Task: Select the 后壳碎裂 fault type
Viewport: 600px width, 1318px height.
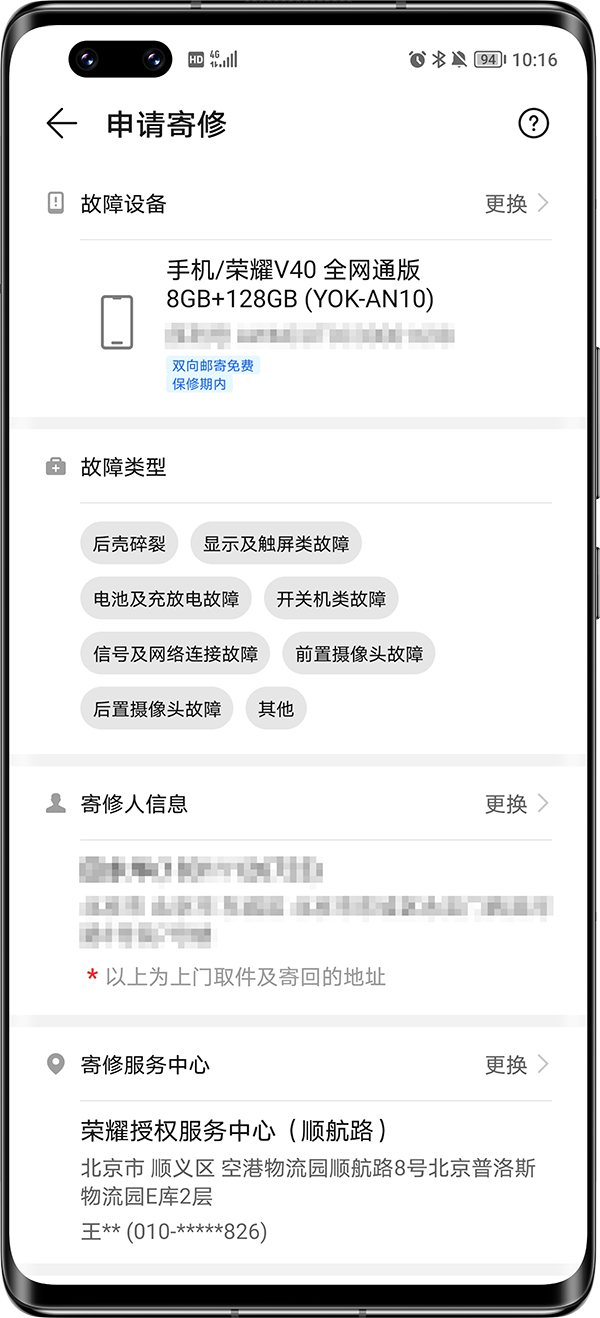Action: pyautogui.click(x=129, y=544)
